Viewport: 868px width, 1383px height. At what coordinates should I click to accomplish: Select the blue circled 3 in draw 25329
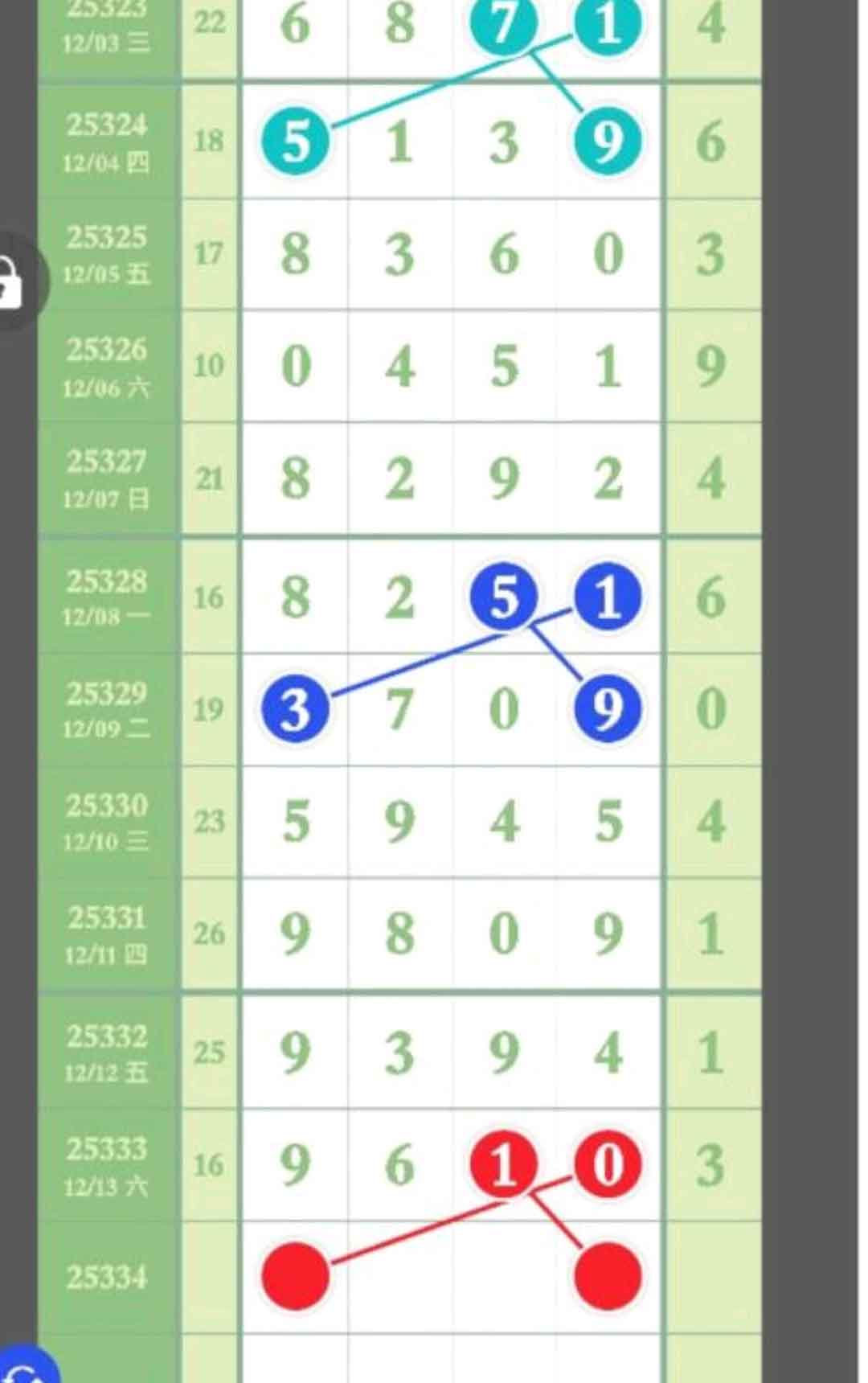(x=294, y=708)
